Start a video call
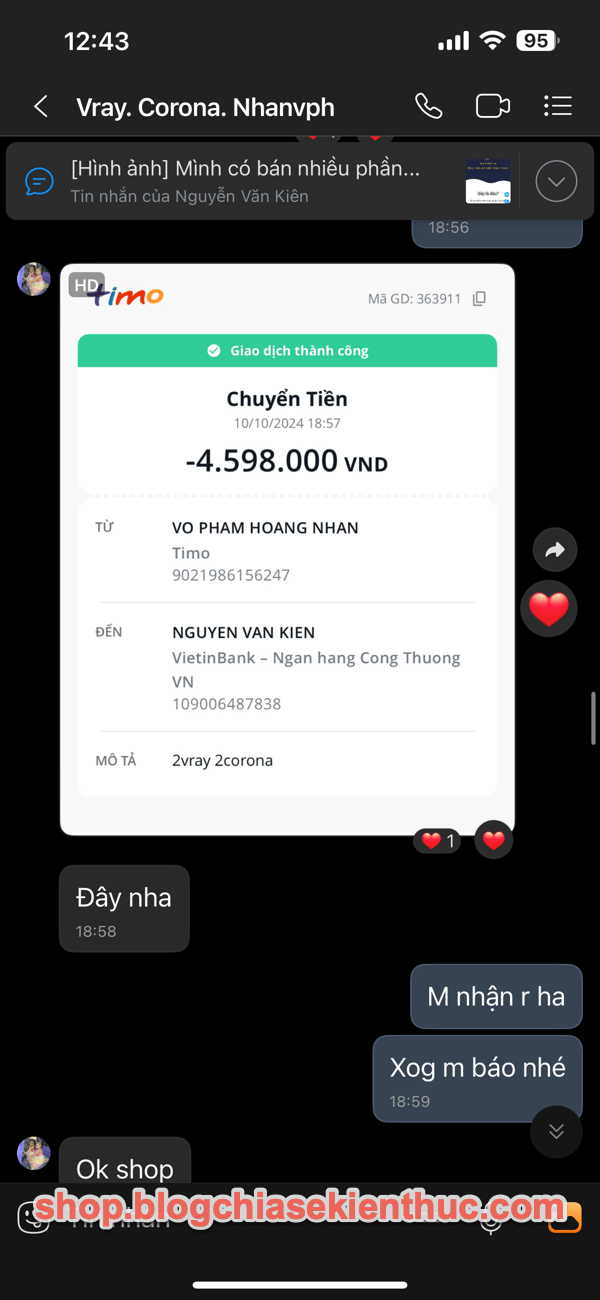The image size is (600, 1300). pos(492,106)
